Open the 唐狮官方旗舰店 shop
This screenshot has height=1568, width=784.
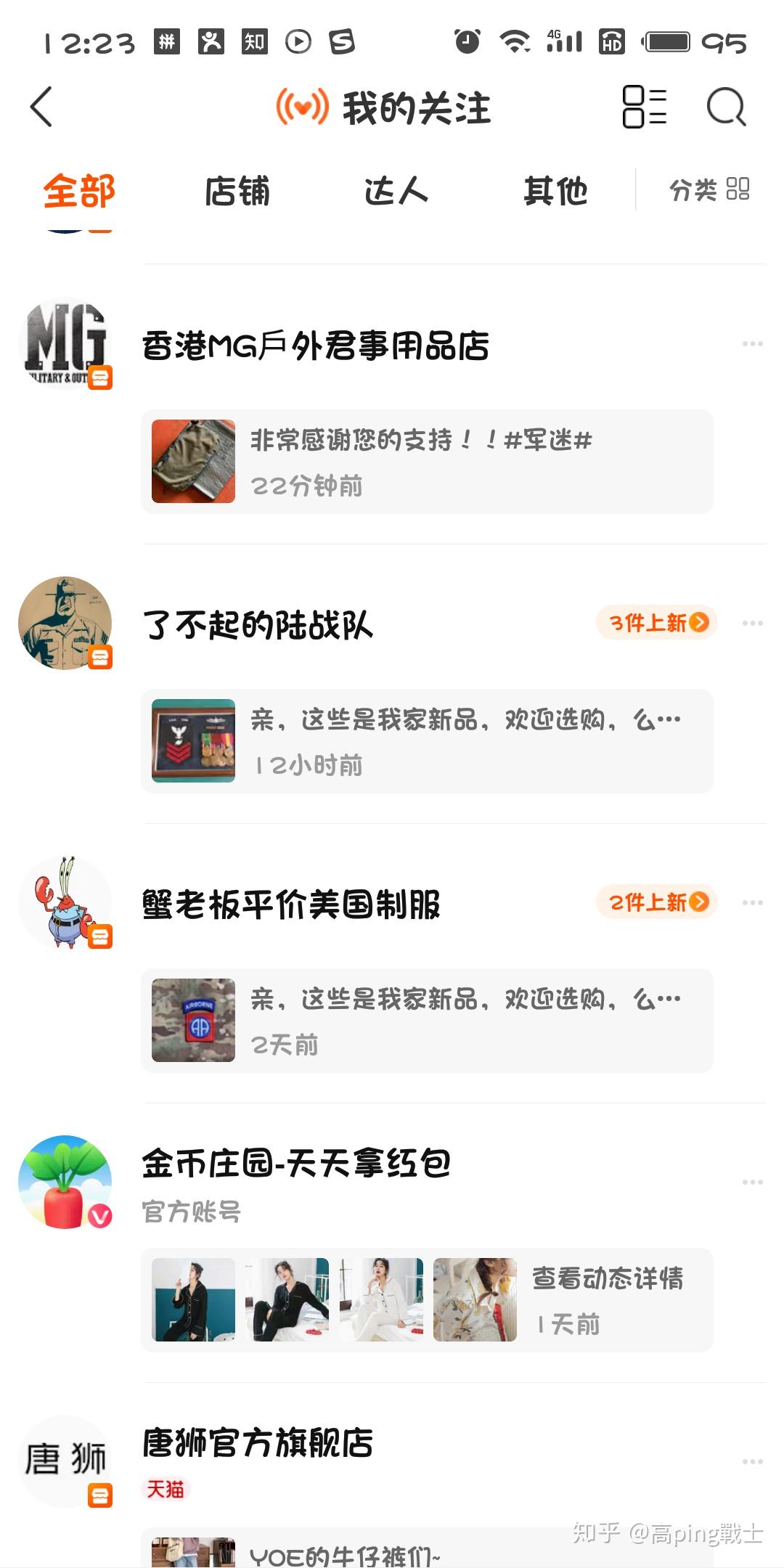coord(258,1442)
